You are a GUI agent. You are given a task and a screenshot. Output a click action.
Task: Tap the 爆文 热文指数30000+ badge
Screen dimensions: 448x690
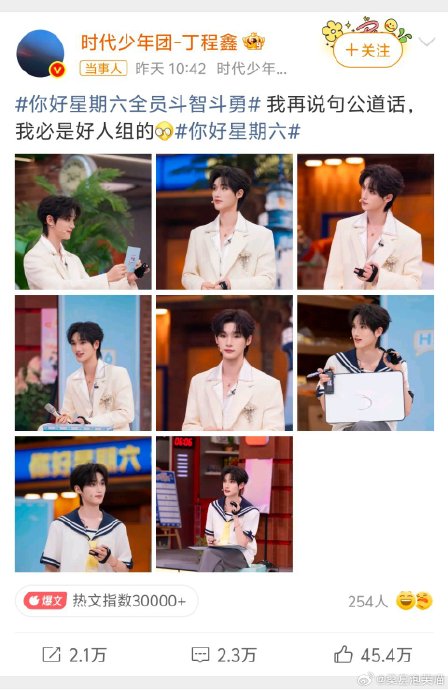click(x=106, y=601)
